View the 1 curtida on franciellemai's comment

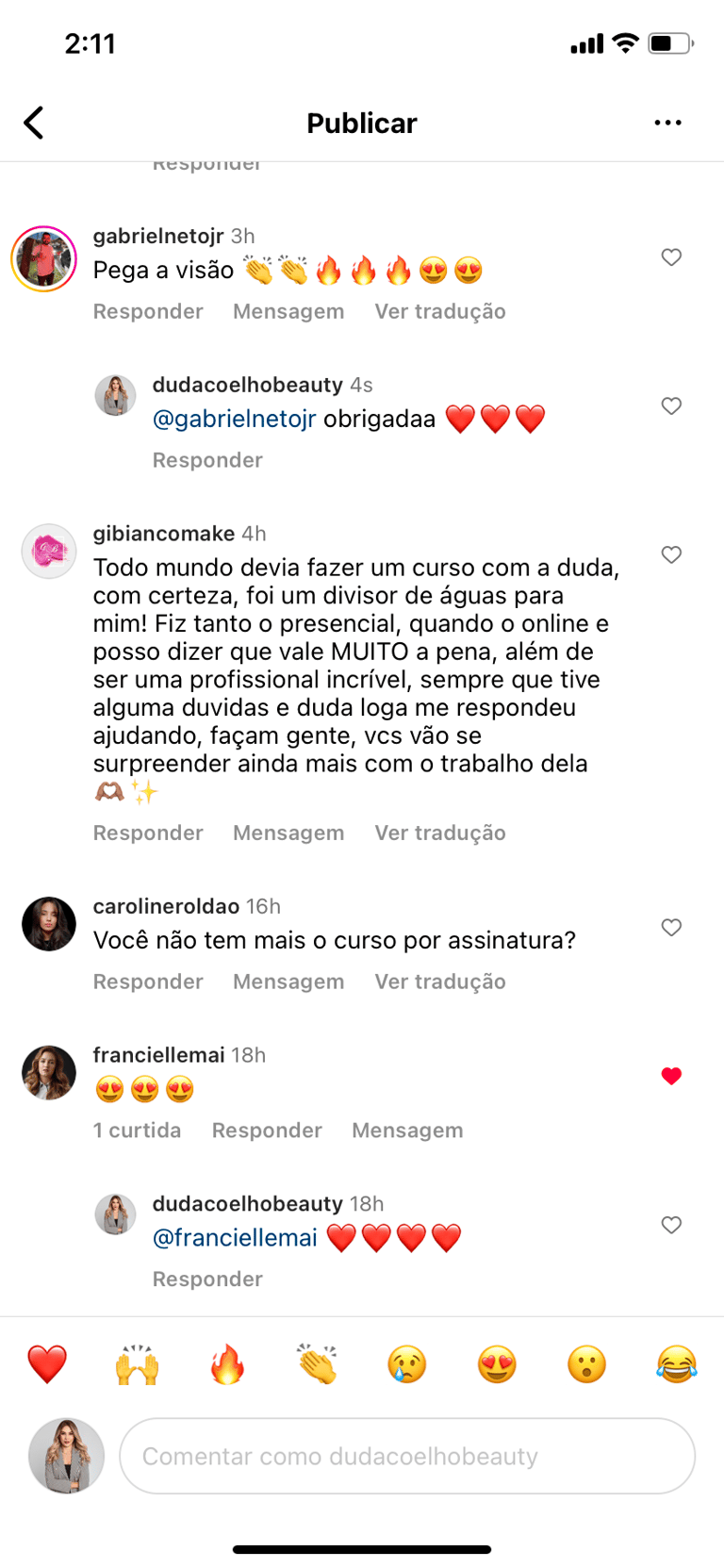point(137,1130)
